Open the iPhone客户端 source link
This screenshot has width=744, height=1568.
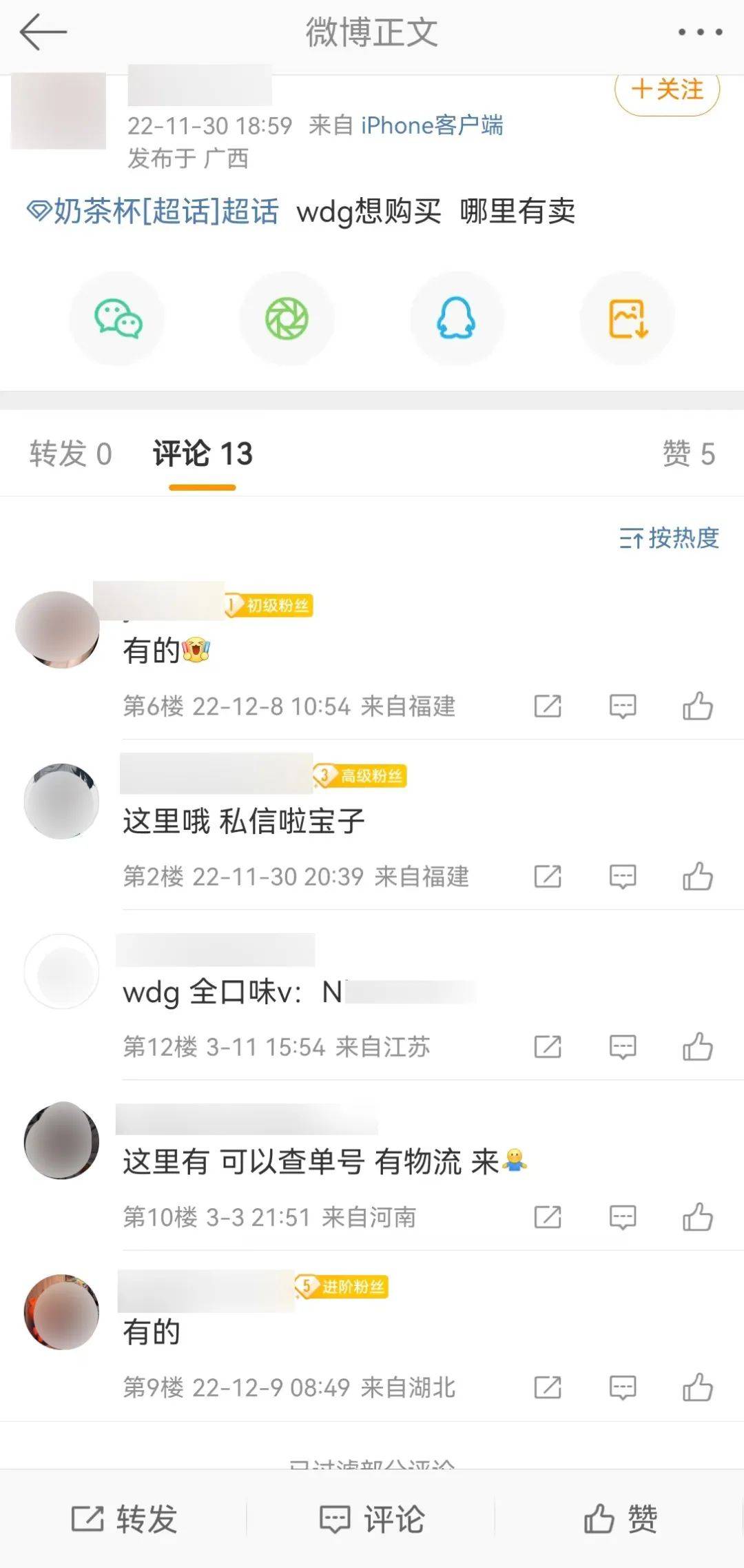[x=432, y=125]
